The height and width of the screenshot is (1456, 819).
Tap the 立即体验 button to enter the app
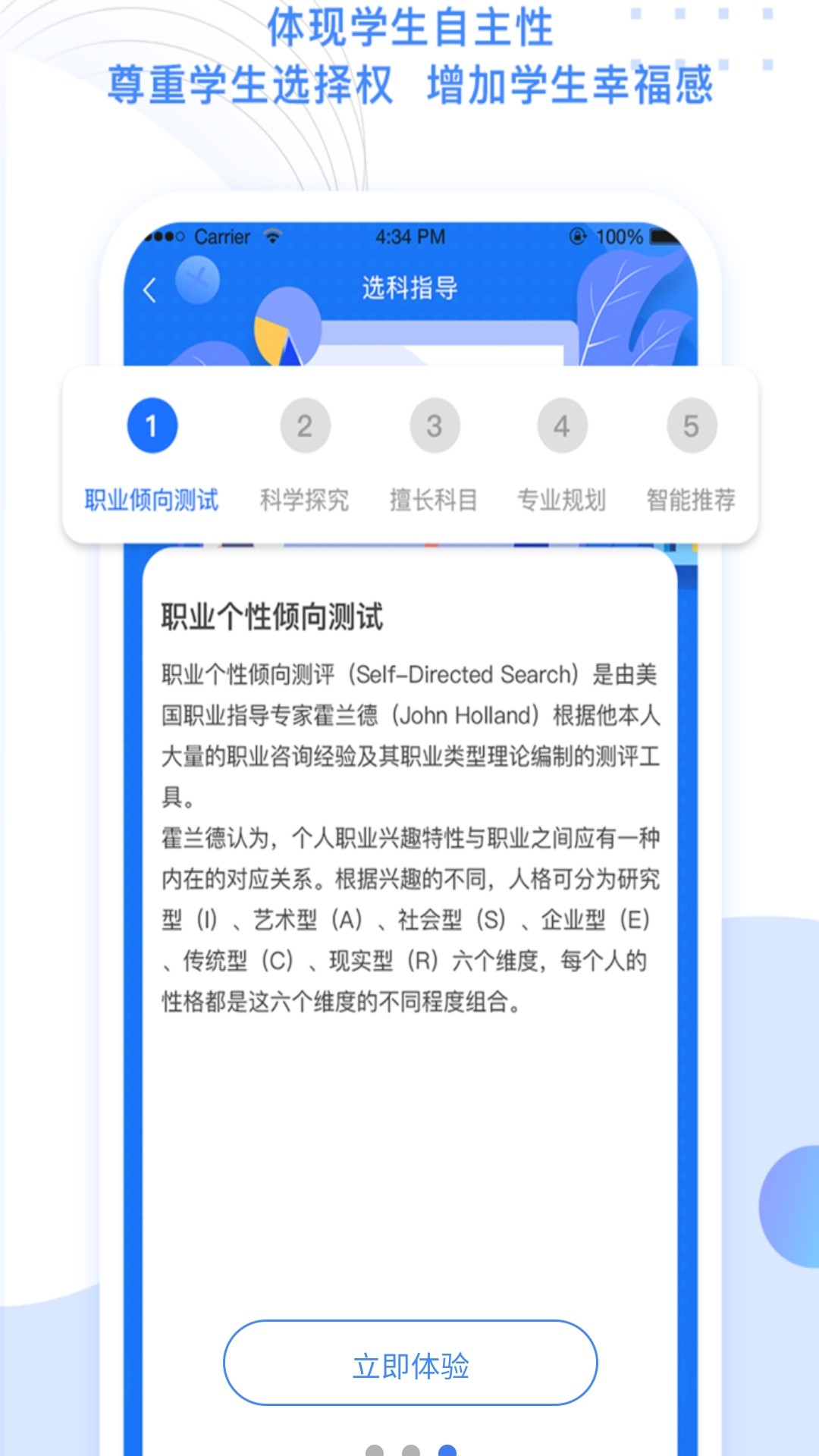coord(410,1362)
